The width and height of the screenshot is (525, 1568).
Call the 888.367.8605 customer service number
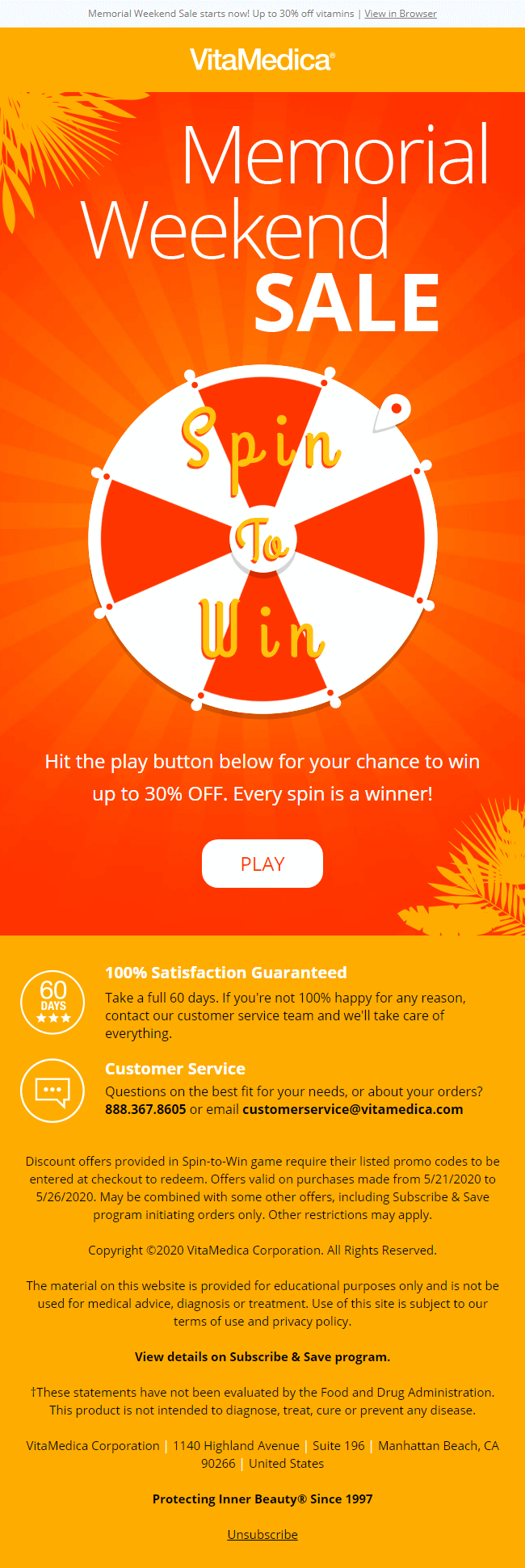click(145, 1109)
